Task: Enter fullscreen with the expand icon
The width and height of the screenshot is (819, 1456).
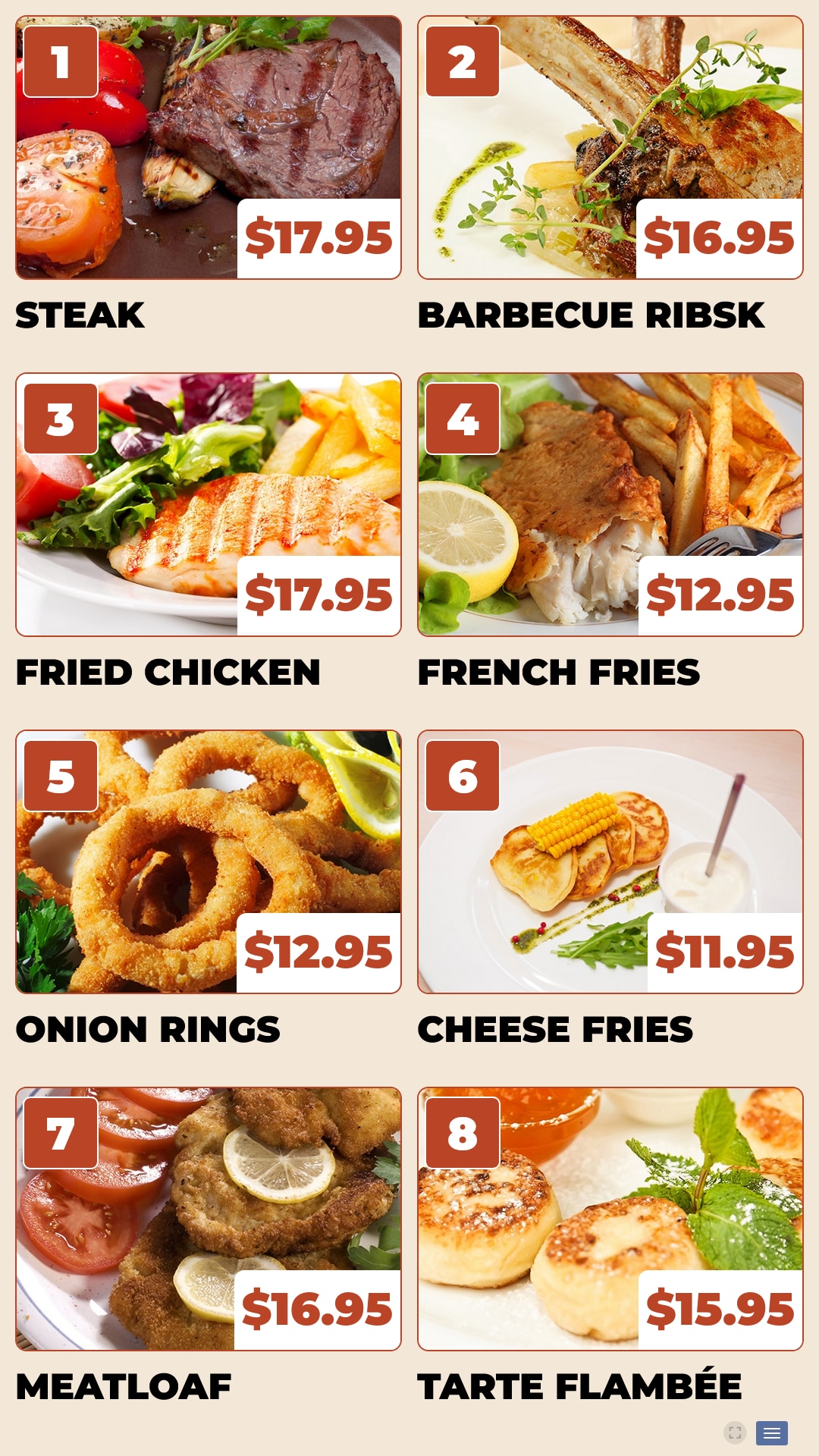Action: tap(735, 1432)
